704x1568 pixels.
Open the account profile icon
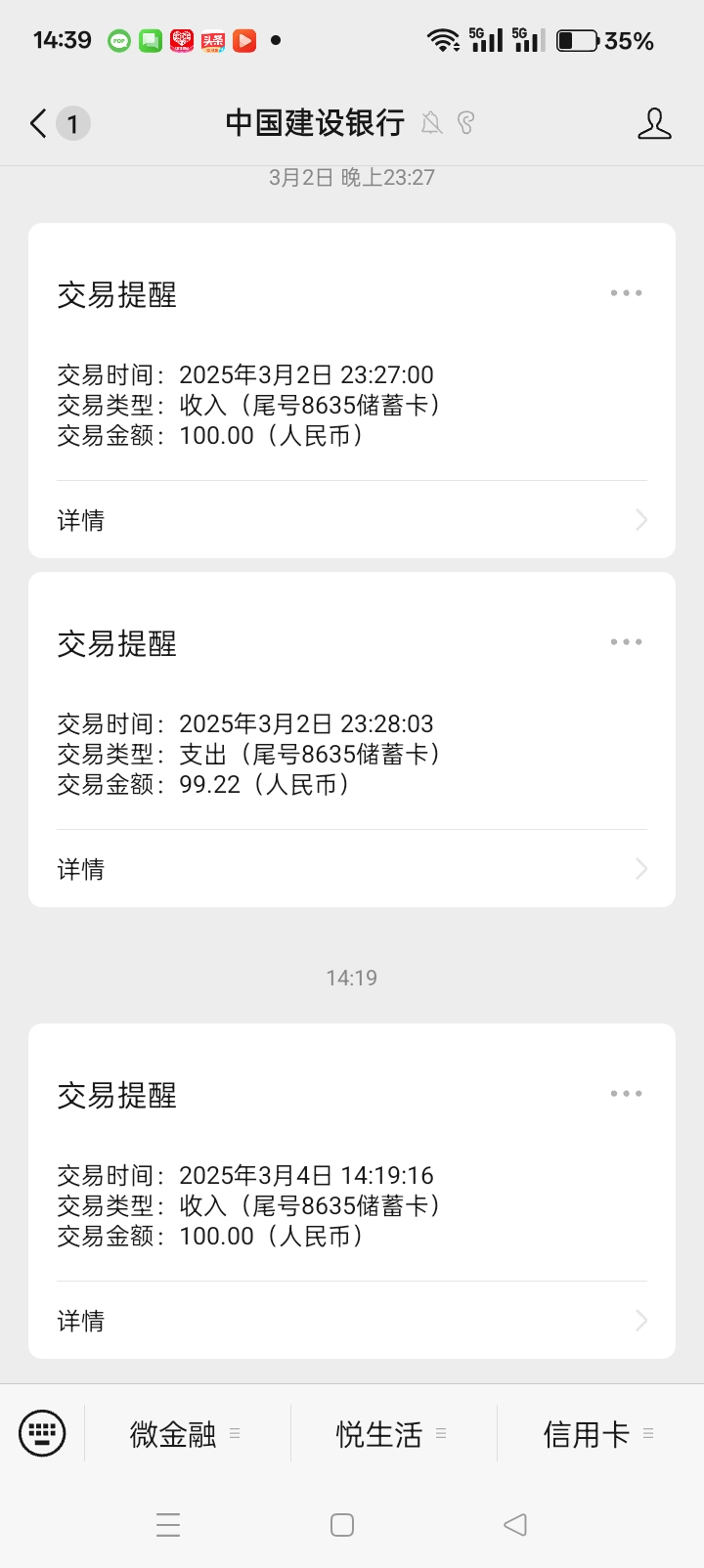point(654,124)
